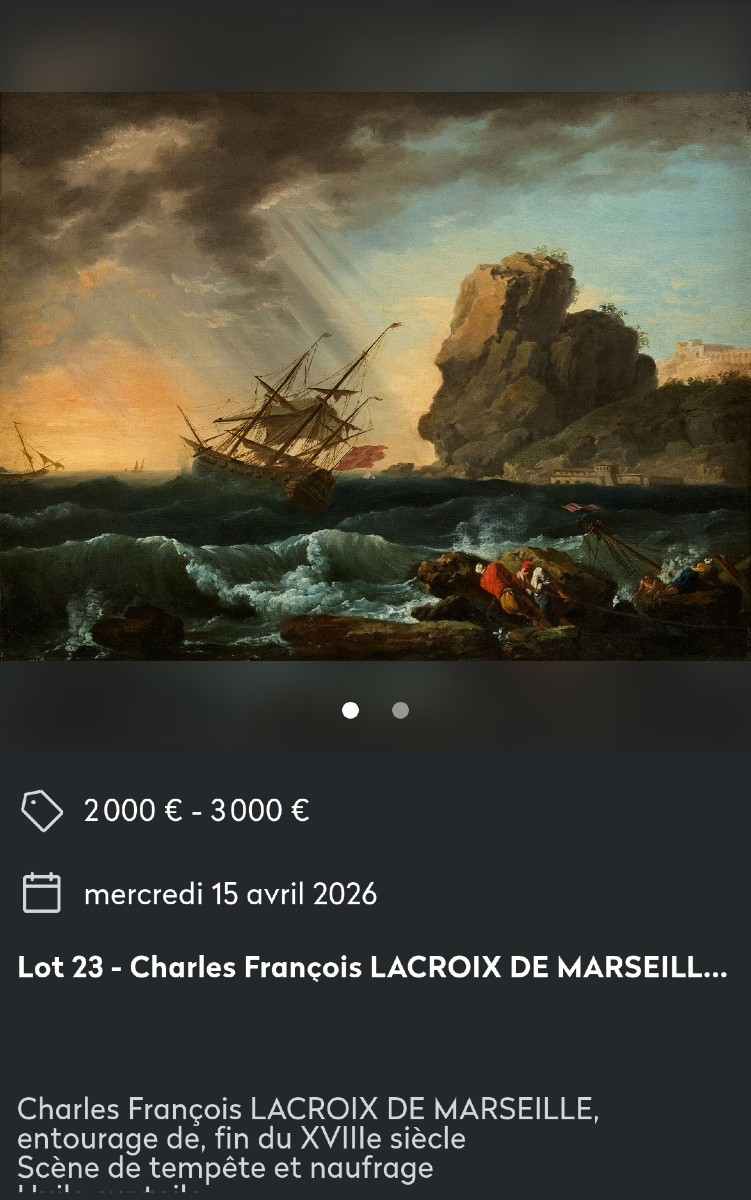The width and height of the screenshot is (751, 1200).
Task: Click the tag icon beside the estimate
Action: (42, 810)
